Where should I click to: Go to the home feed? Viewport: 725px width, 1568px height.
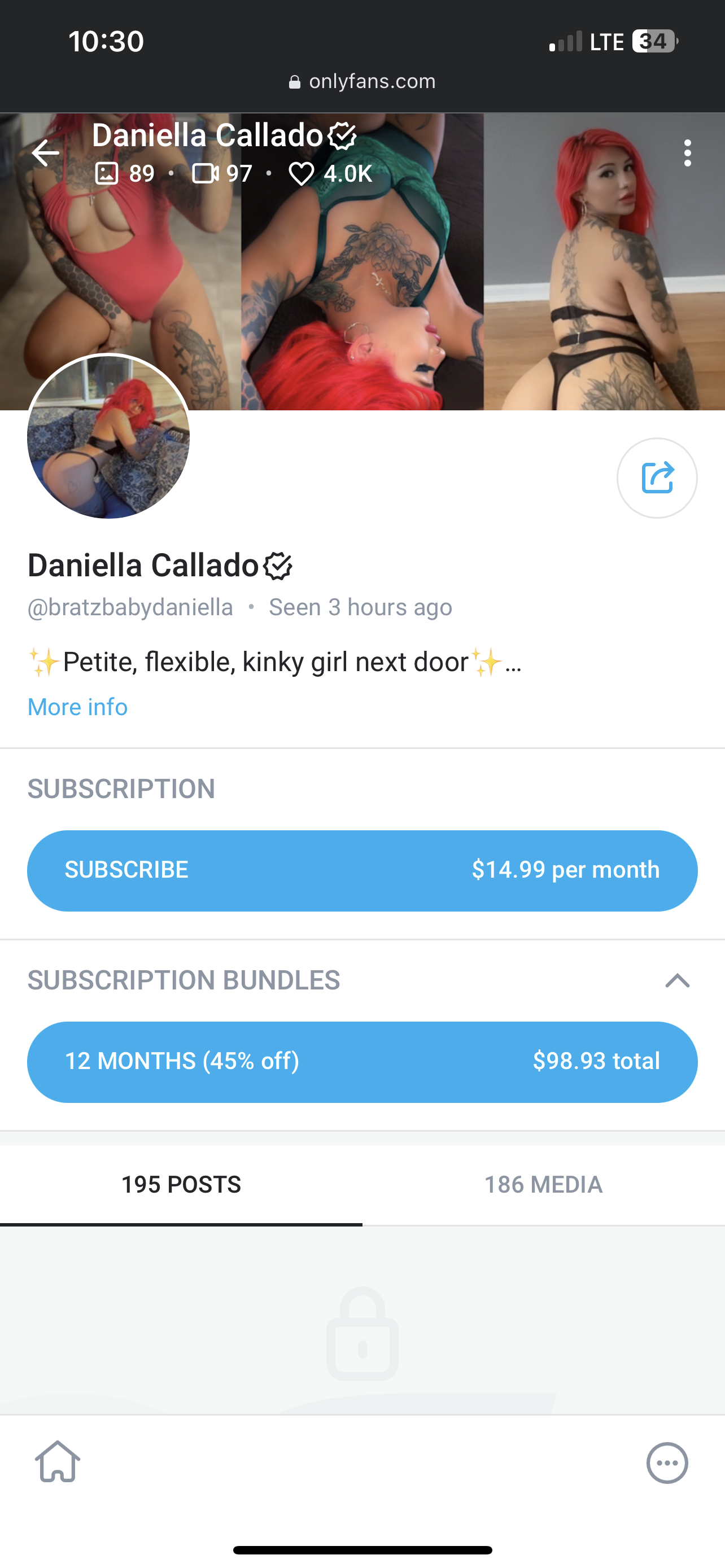tap(57, 1462)
